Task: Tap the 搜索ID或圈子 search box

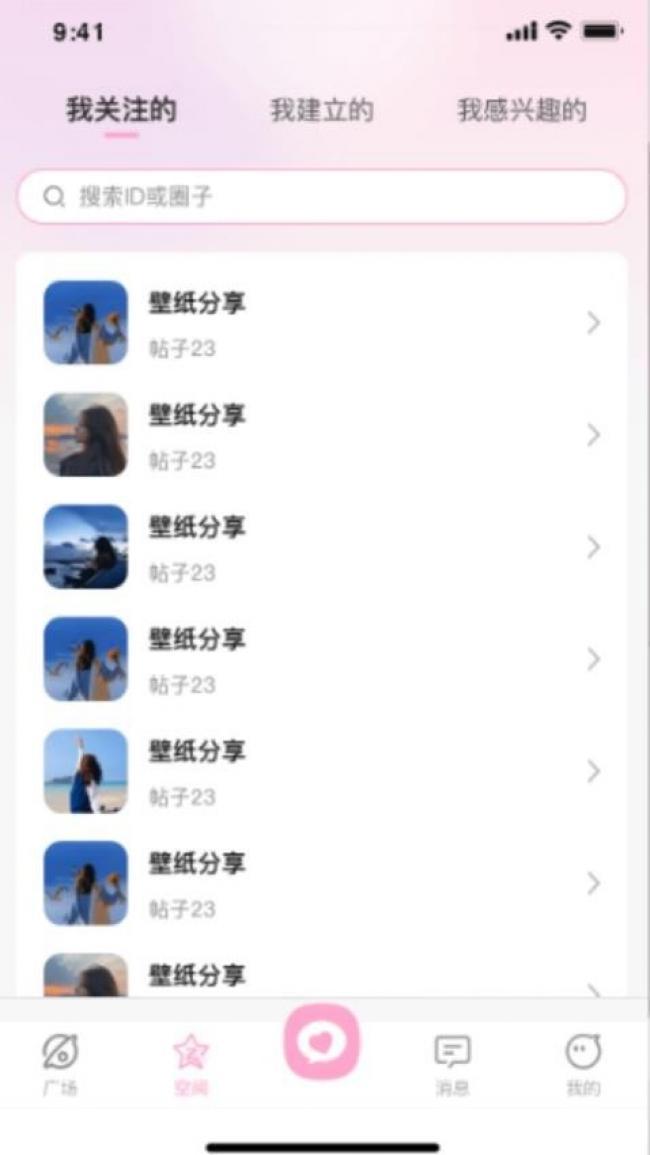Action: point(321,197)
